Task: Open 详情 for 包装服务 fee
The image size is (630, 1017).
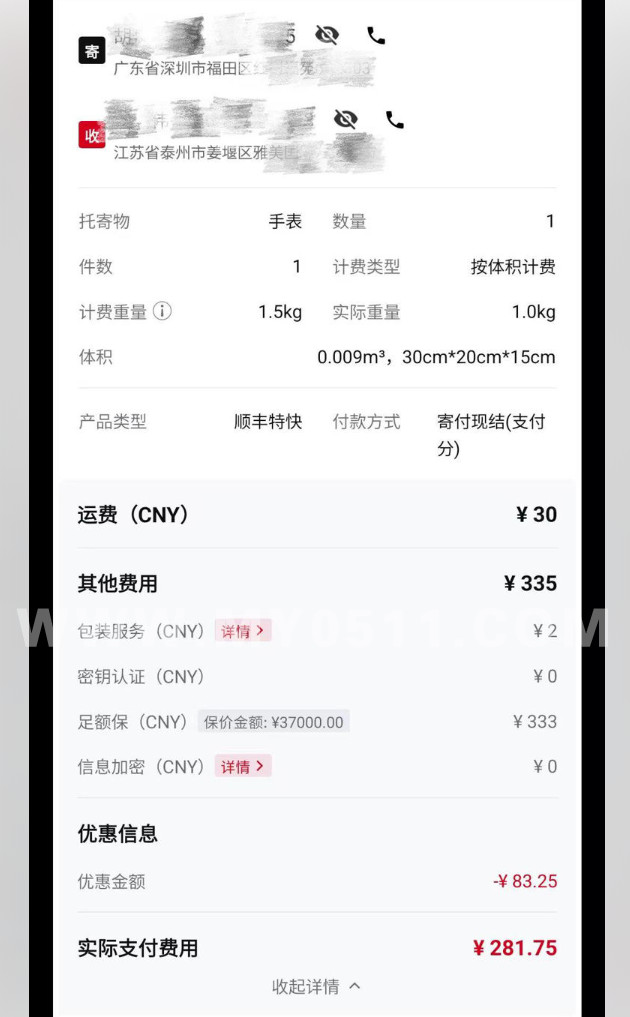Action: click(243, 631)
